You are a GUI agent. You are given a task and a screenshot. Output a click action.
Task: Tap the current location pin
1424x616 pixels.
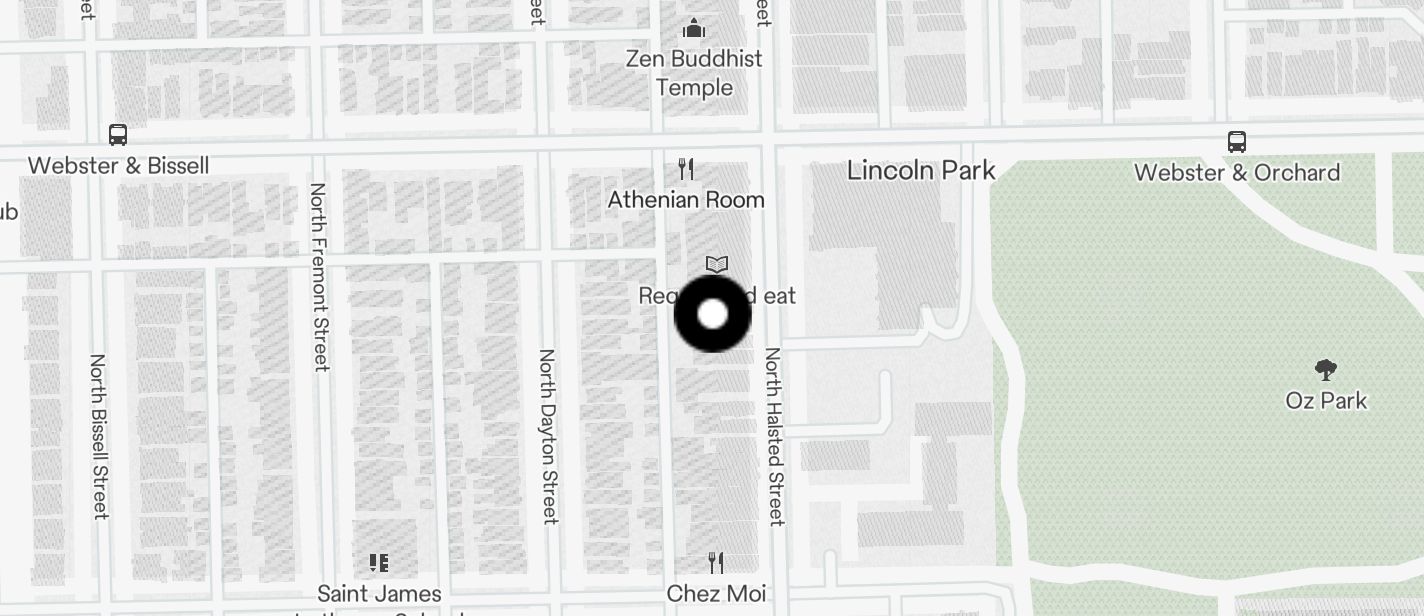(x=712, y=314)
